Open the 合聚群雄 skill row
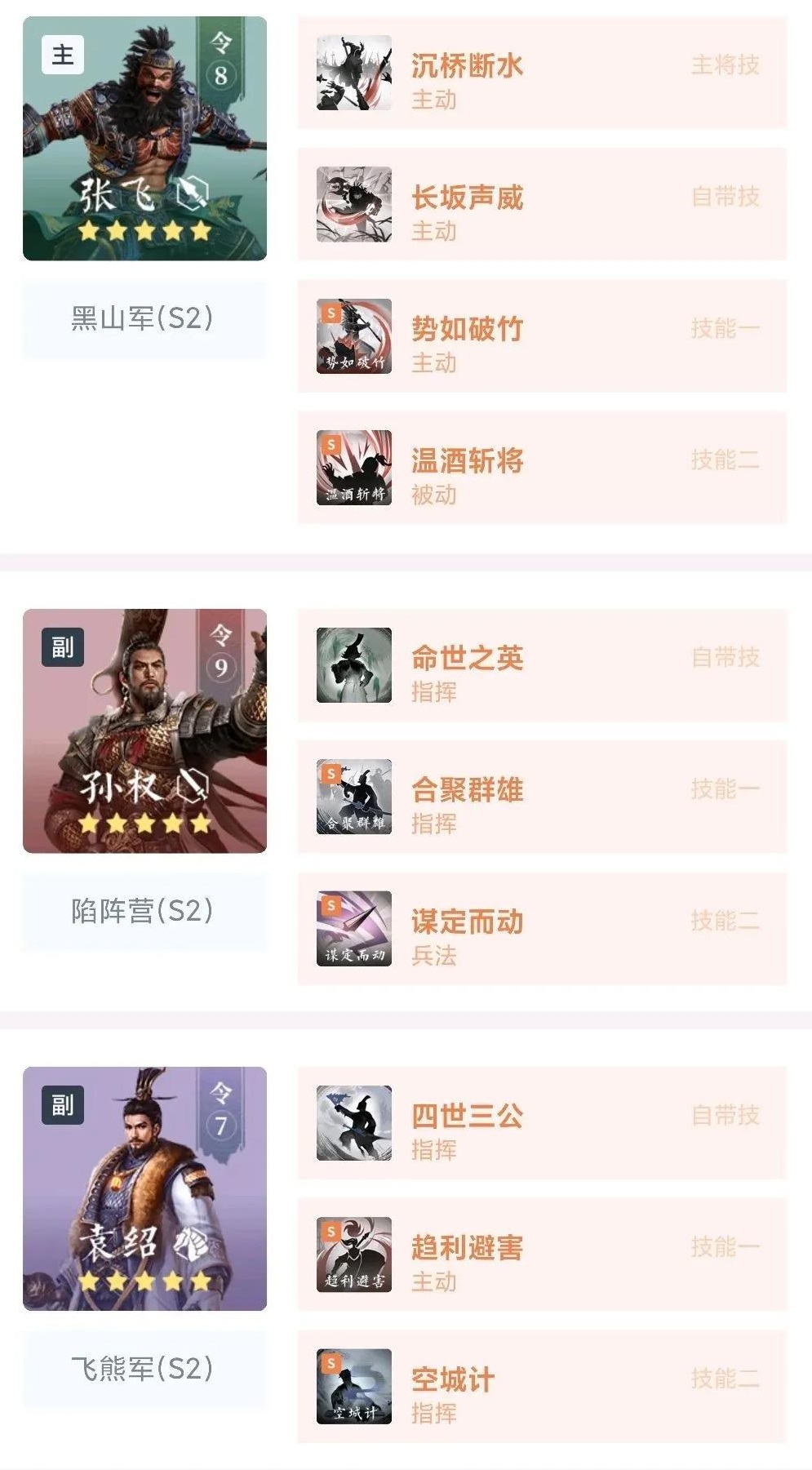Image resolution: width=812 pixels, height=1470 pixels. (x=541, y=797)
